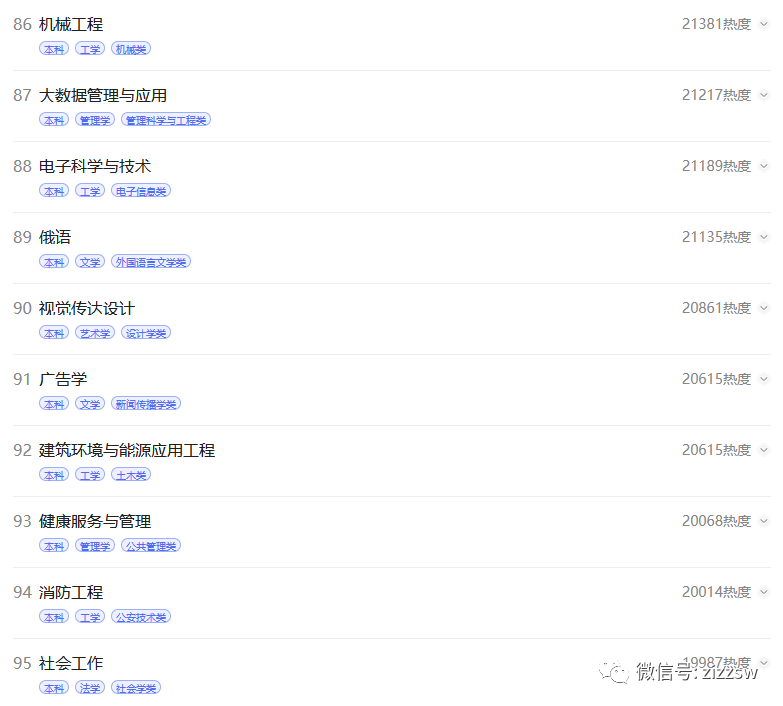This screenshot has width=783, height=706.
Task: Expand the 大数据管理与应用 row chevron
Action: [764, 95]
